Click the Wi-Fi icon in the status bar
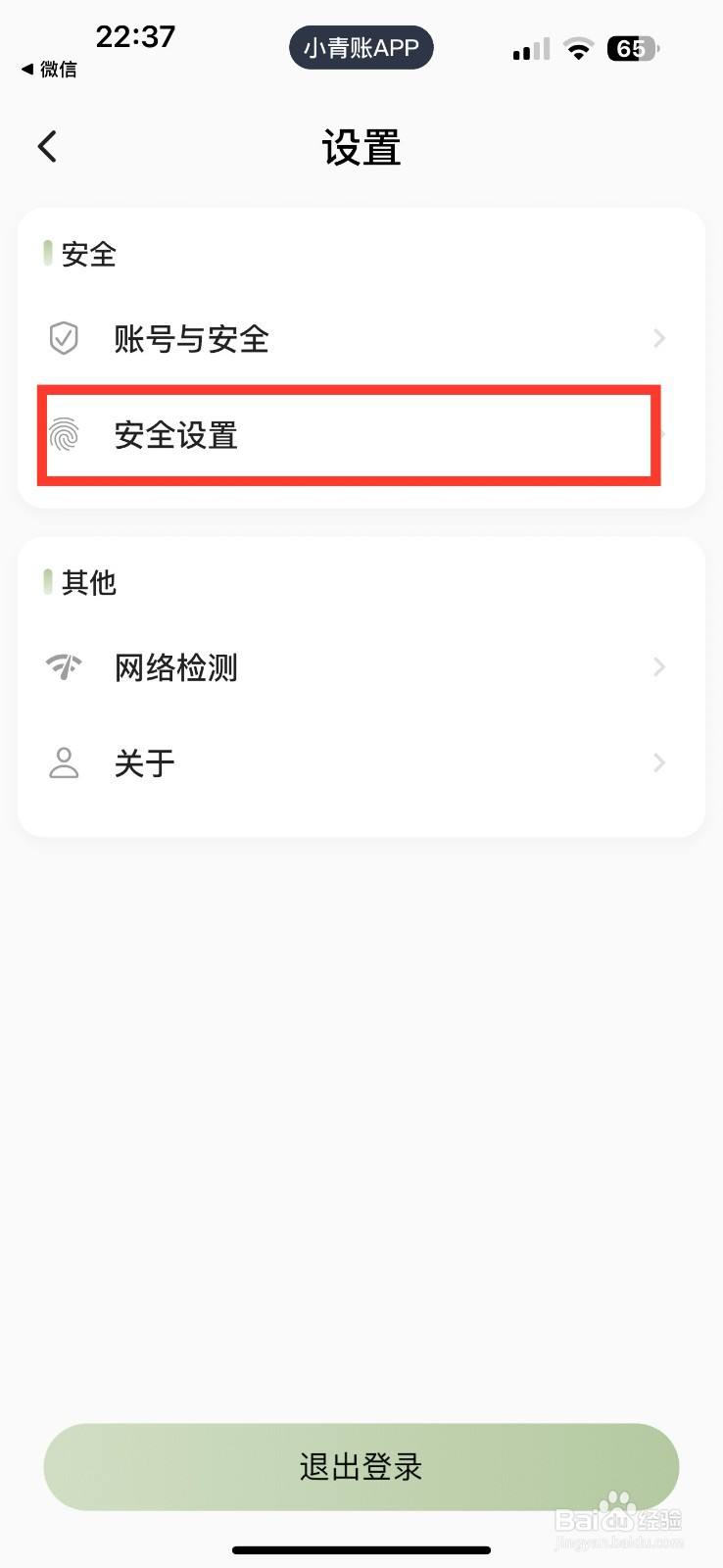 (x=578, y=49)
